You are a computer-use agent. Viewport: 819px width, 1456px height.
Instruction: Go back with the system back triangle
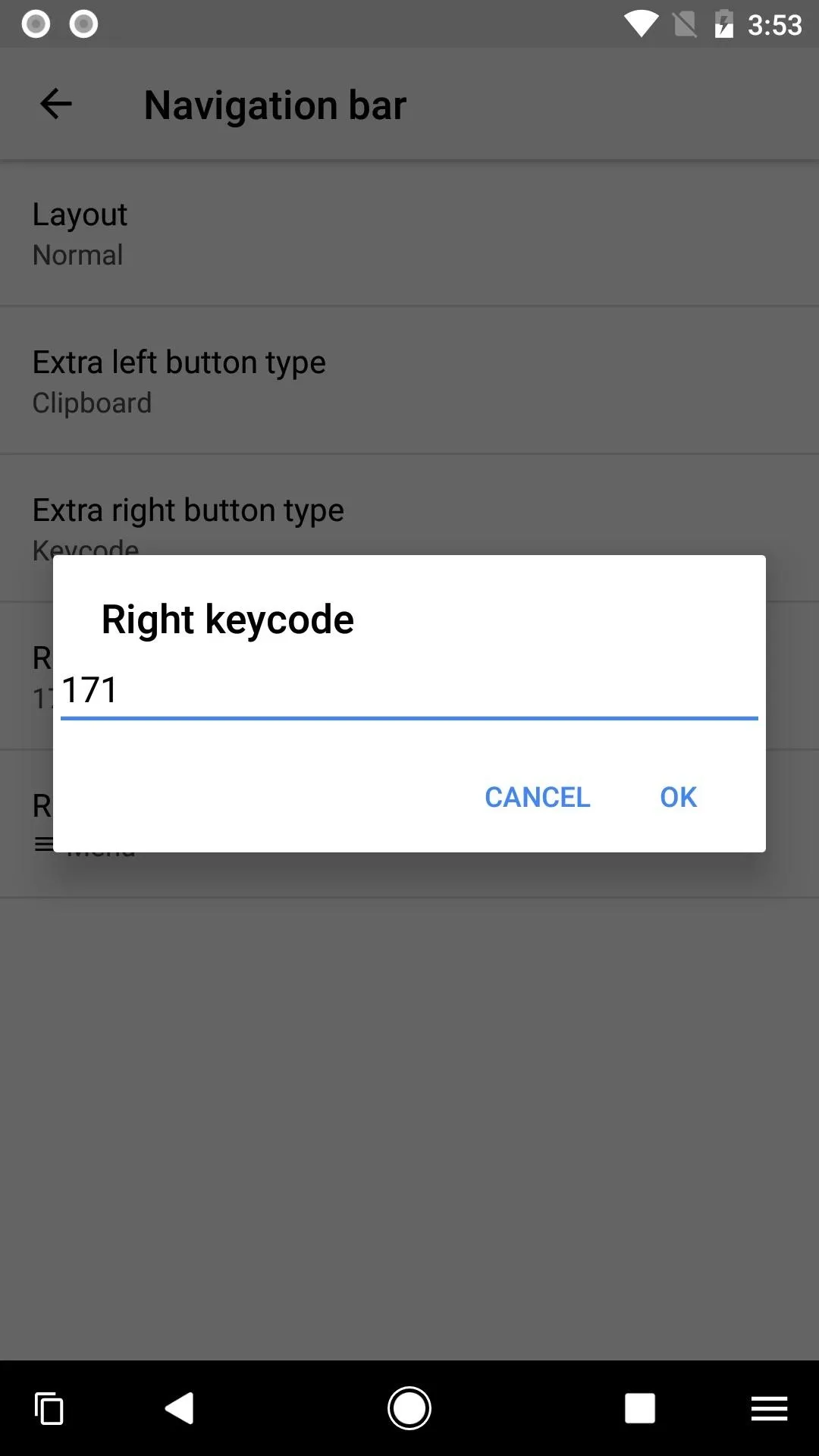(180, 1409)
